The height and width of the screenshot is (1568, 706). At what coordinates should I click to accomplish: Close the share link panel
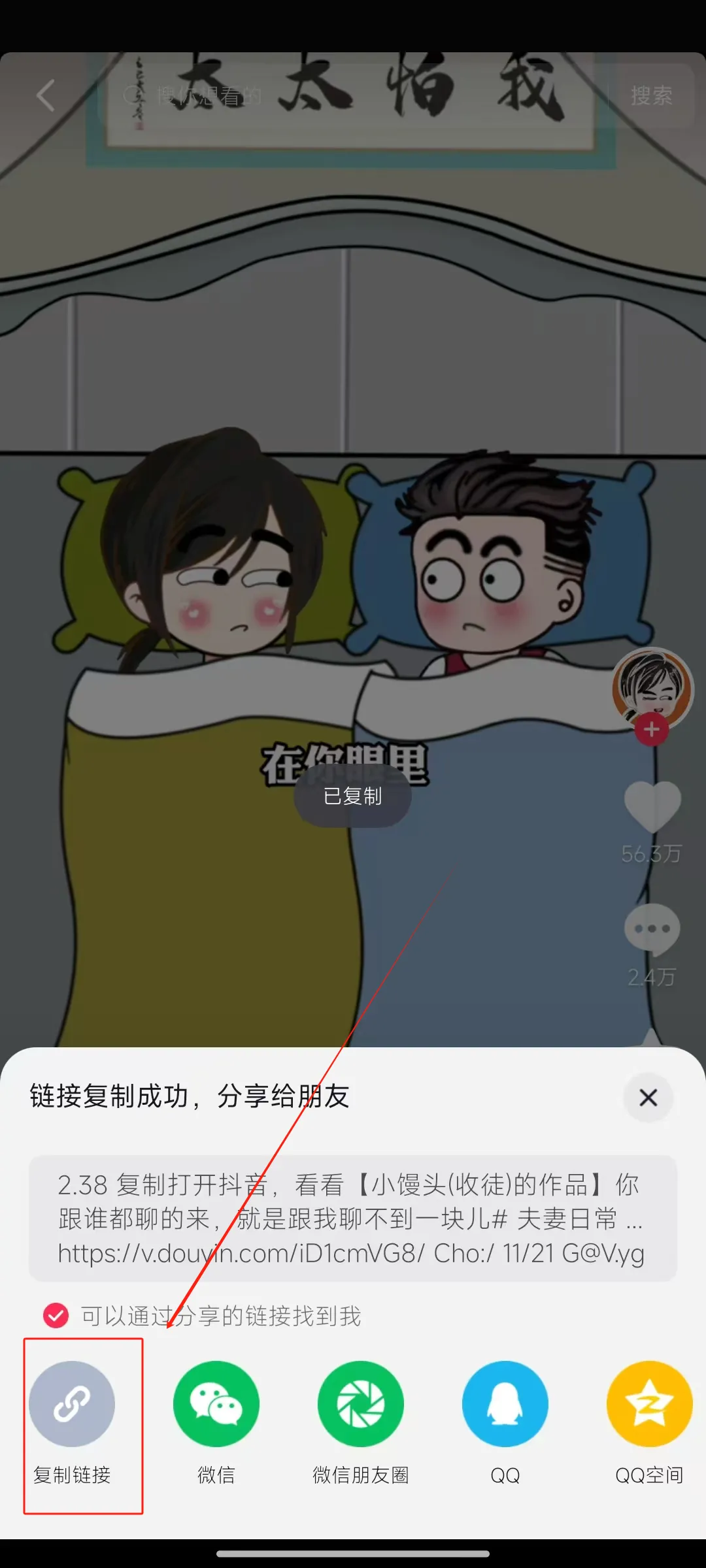click(648, 1098)
